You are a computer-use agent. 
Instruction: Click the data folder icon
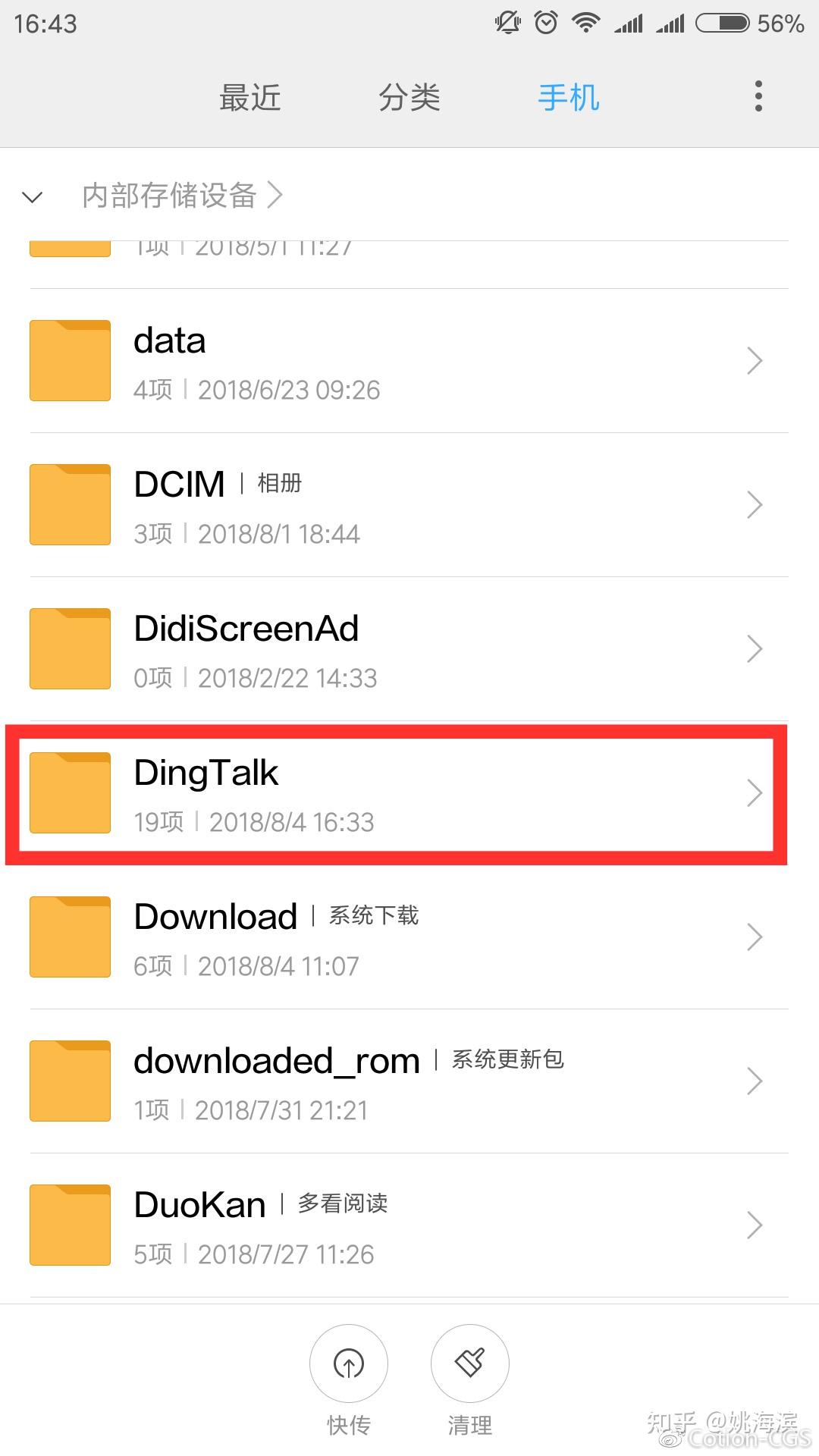coord(69,360)
